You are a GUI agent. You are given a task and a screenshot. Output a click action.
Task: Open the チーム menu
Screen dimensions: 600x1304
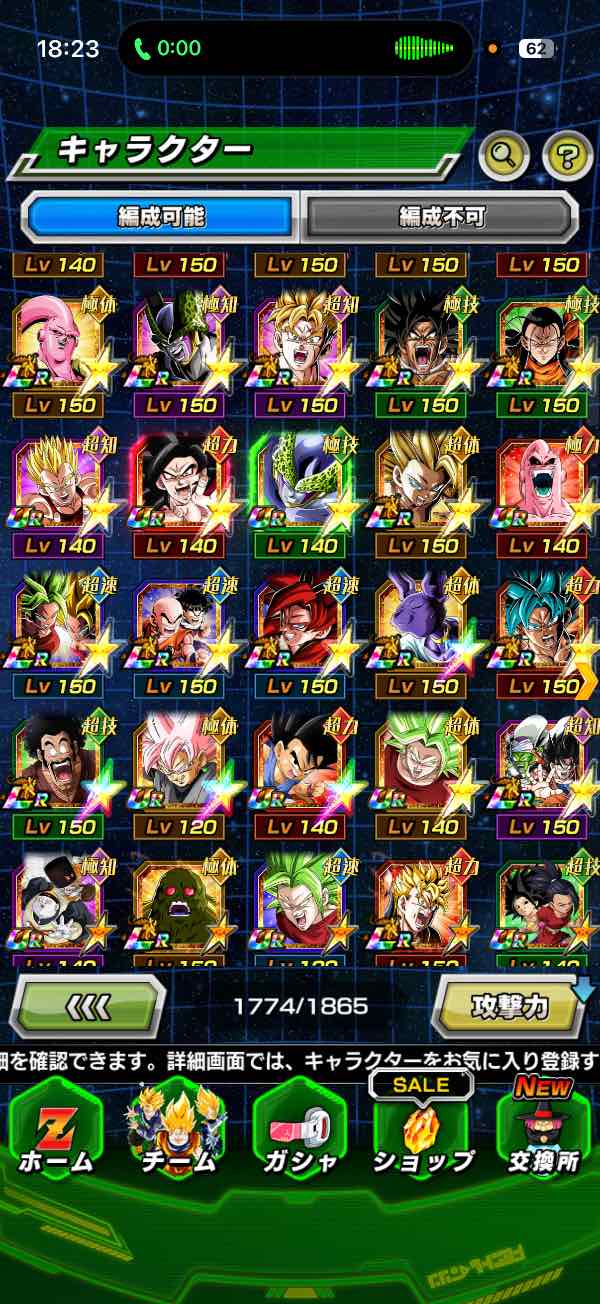click(x=177, y=1132)
